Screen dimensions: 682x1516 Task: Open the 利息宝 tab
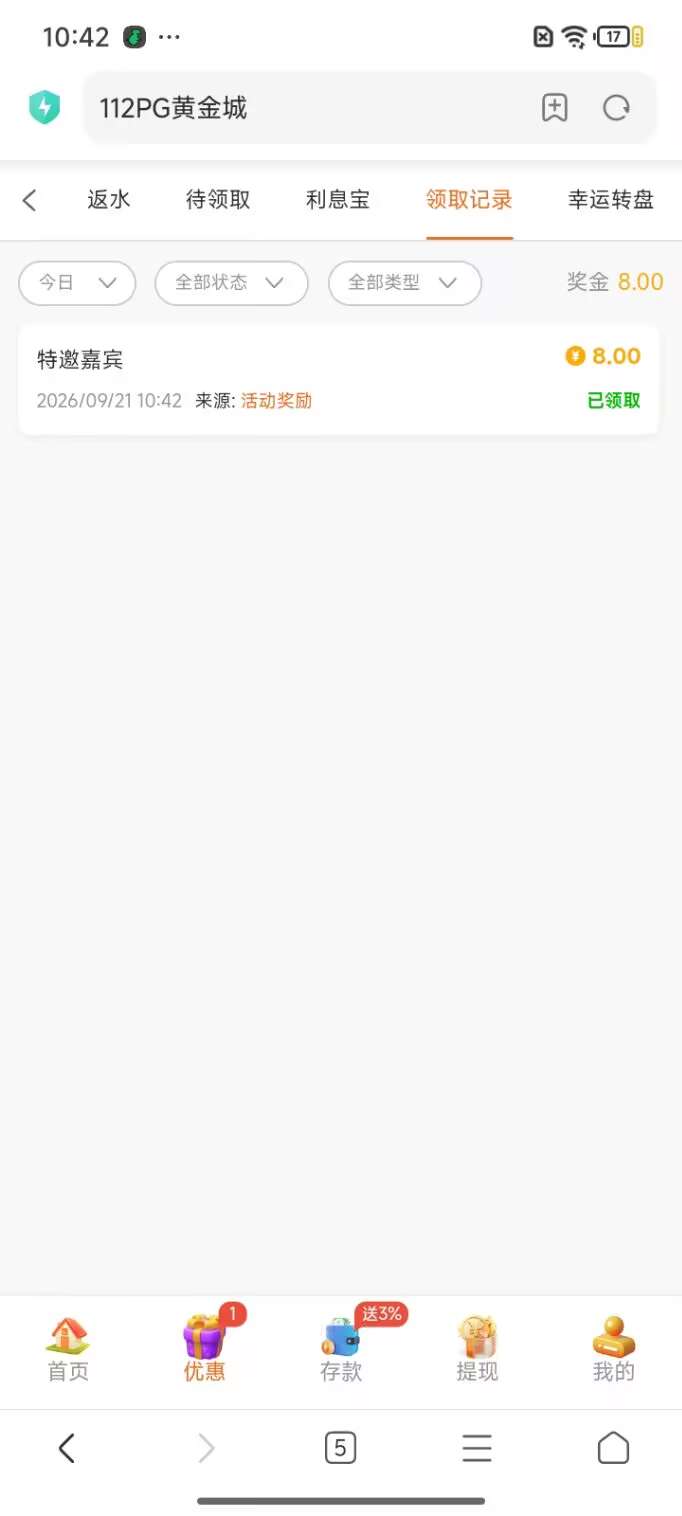[x=338, y=200]
